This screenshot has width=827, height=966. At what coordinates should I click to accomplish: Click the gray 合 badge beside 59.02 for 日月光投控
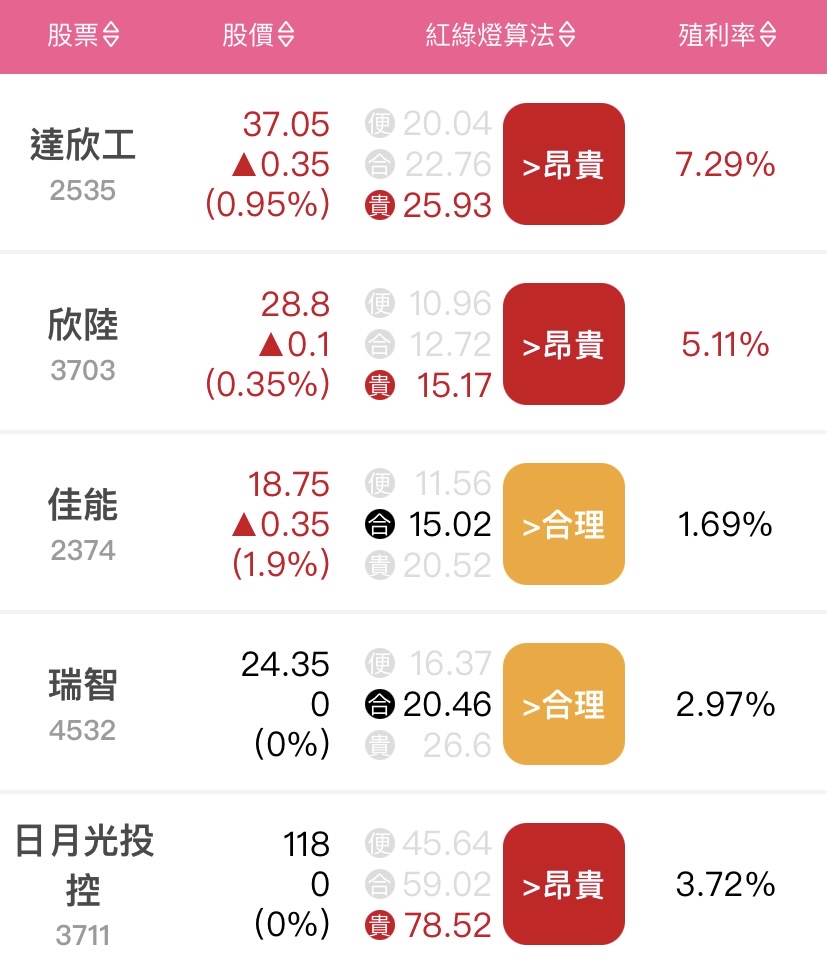click(378, 884)
